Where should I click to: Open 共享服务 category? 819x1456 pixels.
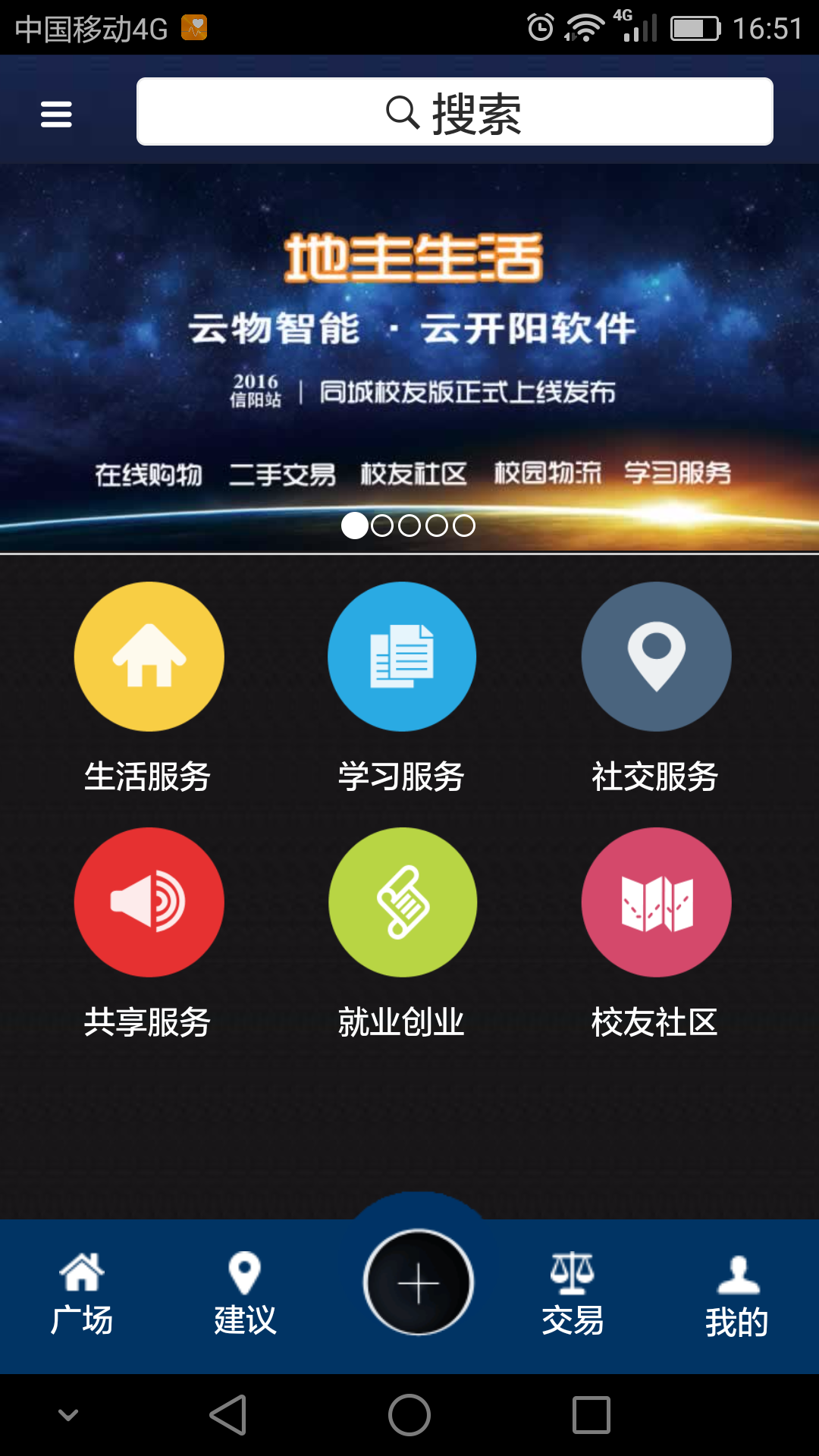point(149,902)
